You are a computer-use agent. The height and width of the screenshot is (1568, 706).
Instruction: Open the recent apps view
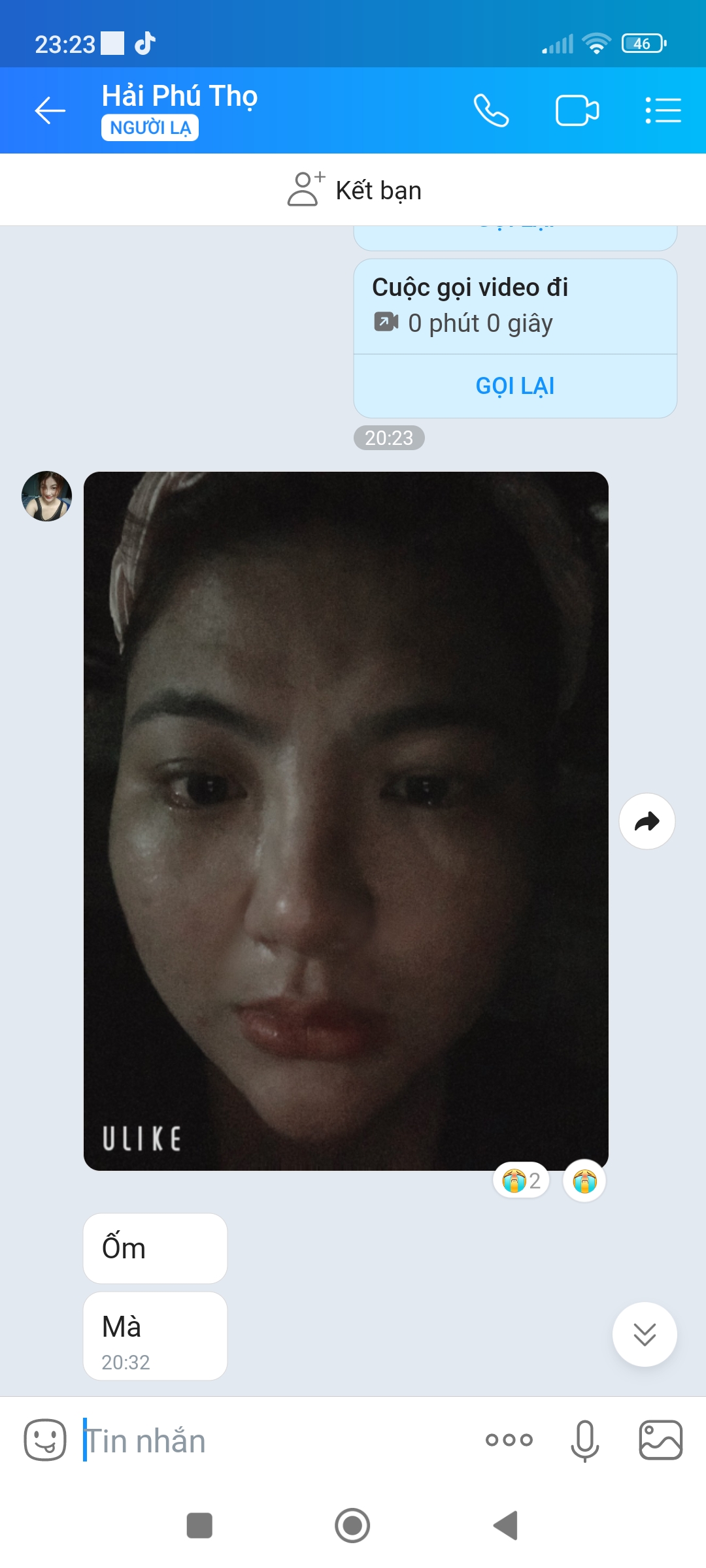tap(199, 1526)
